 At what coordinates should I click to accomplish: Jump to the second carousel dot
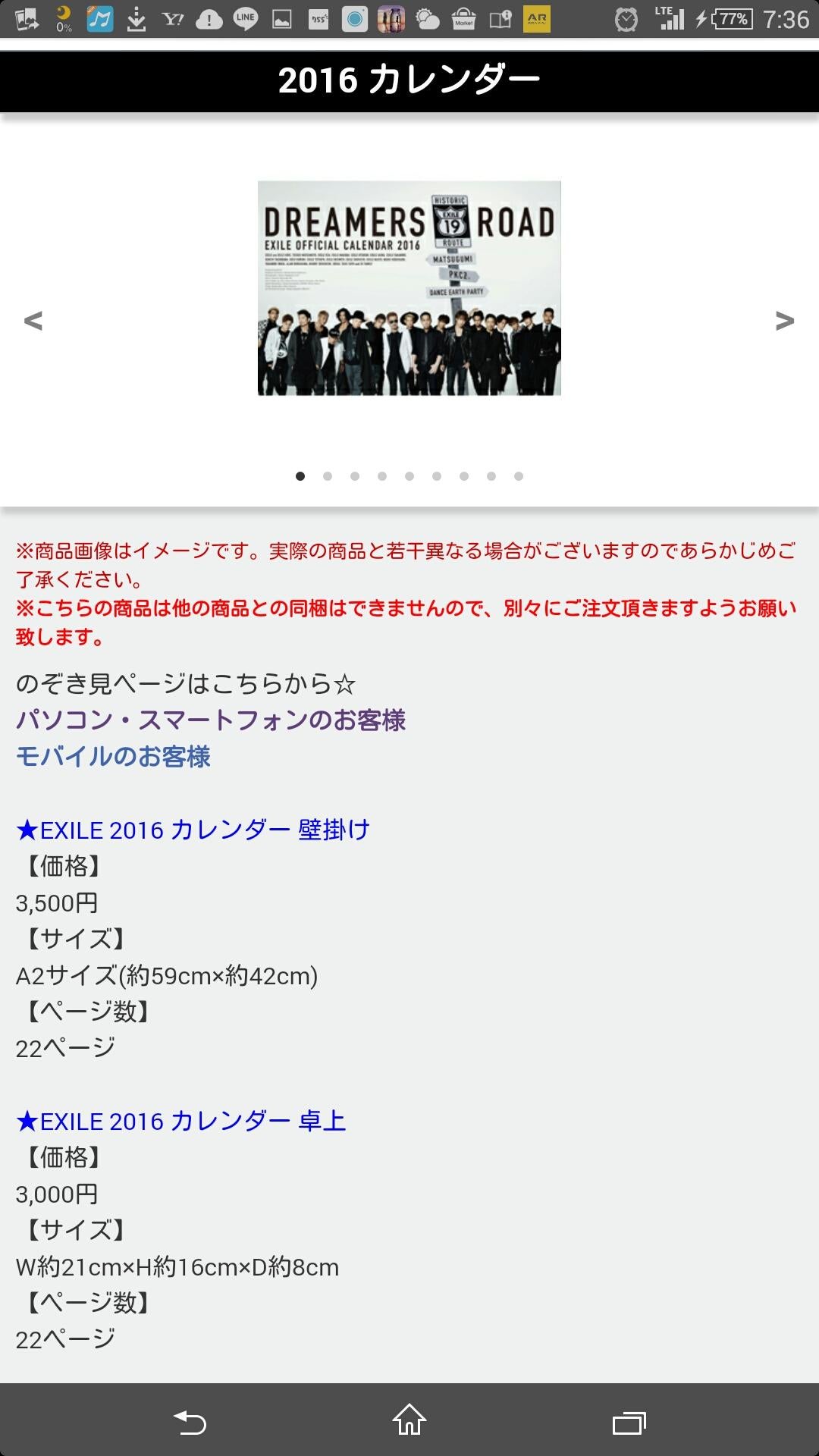tap(328, 476)
